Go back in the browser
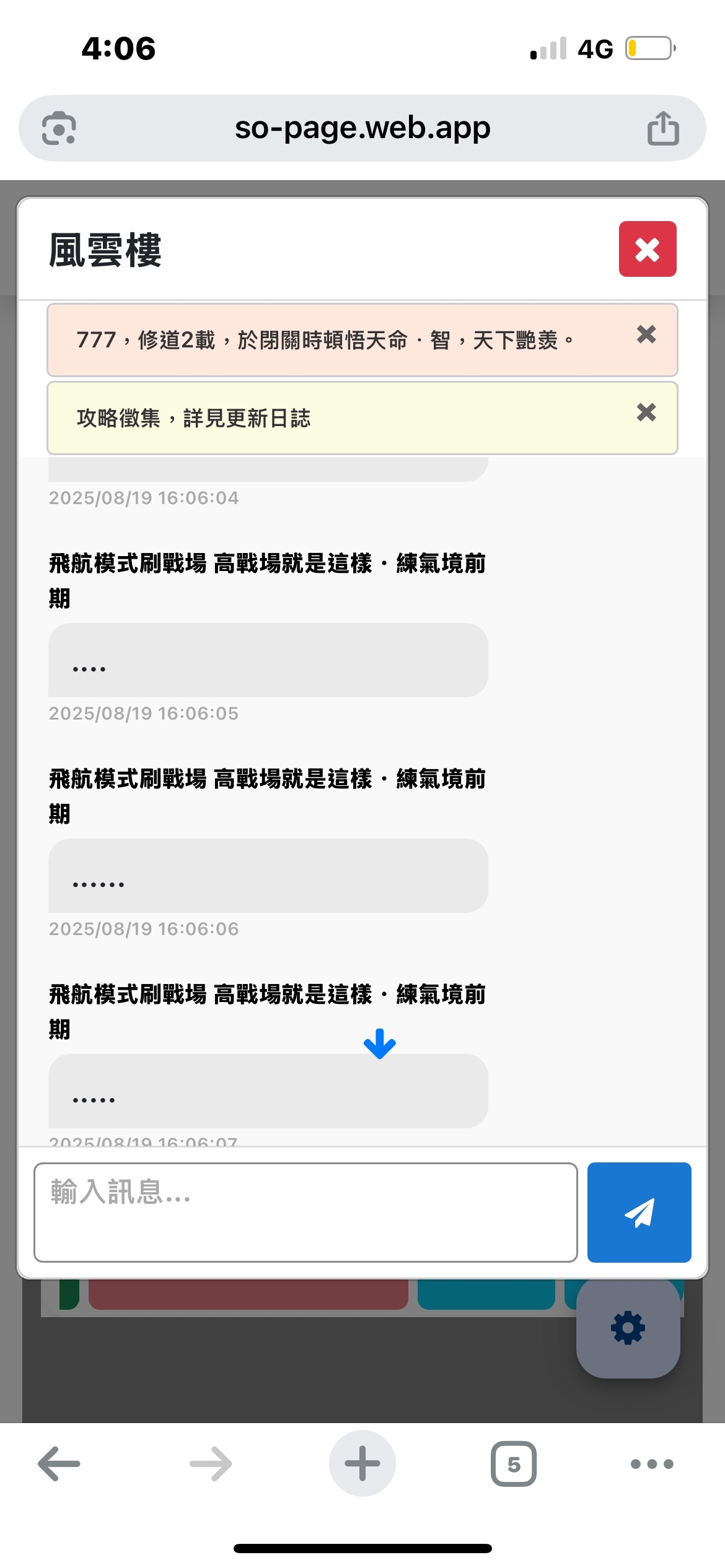This screenshot has width=725, height=1568. click(59, 1464)
